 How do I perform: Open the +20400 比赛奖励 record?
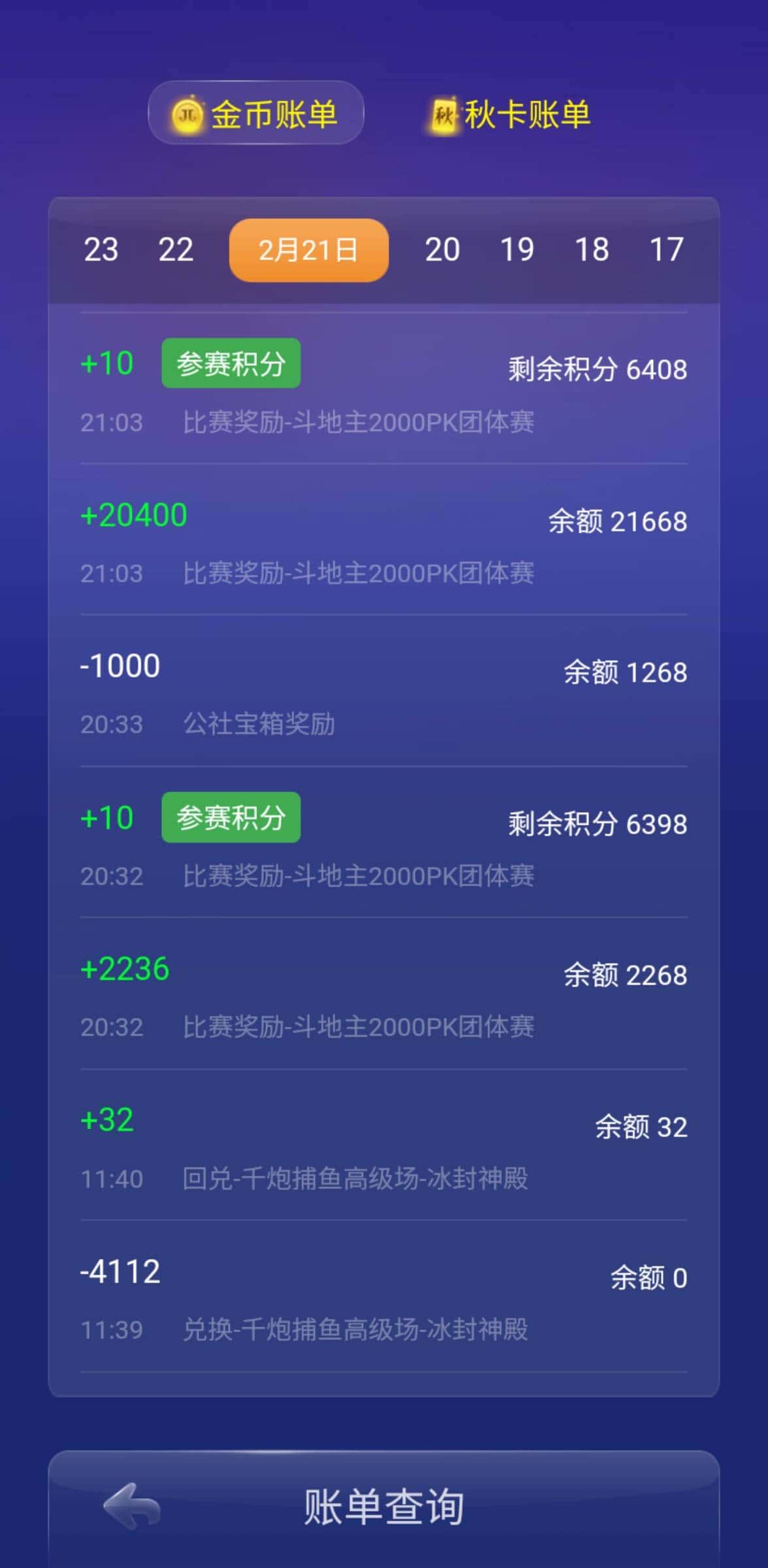384,542
